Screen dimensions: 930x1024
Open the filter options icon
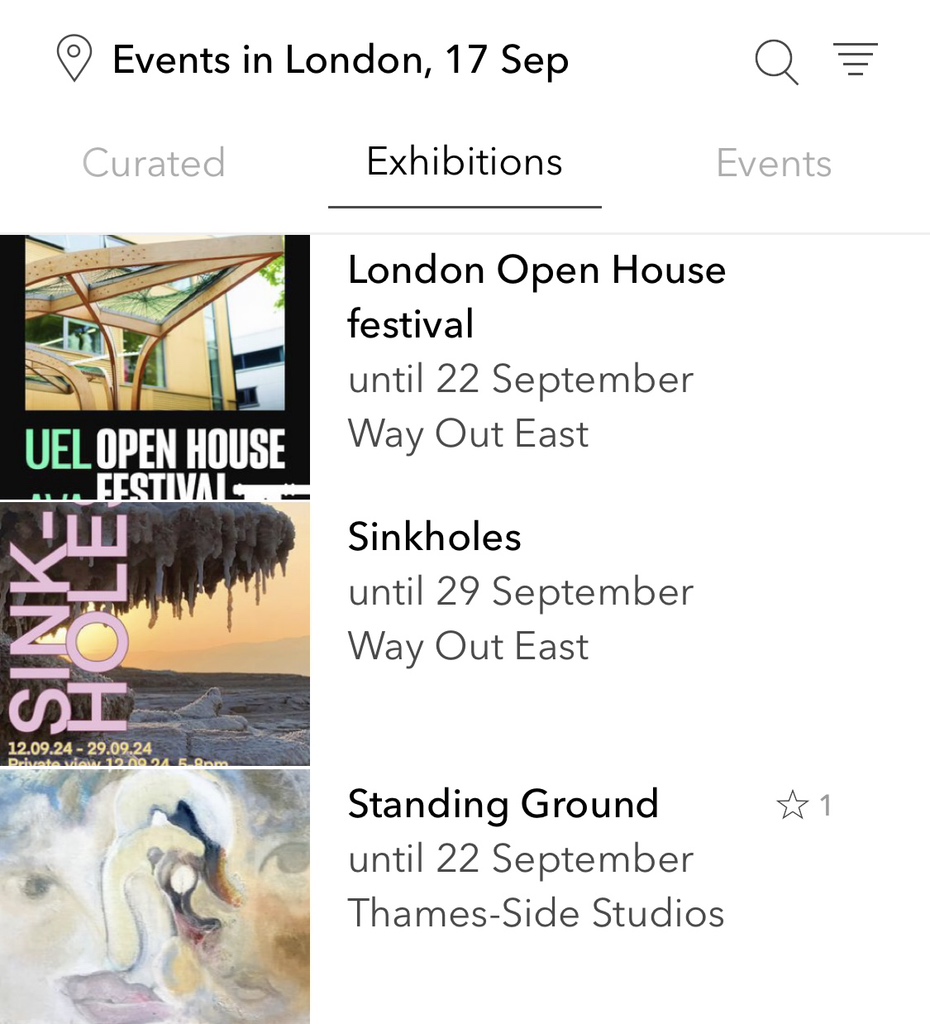tap(855, 60)
